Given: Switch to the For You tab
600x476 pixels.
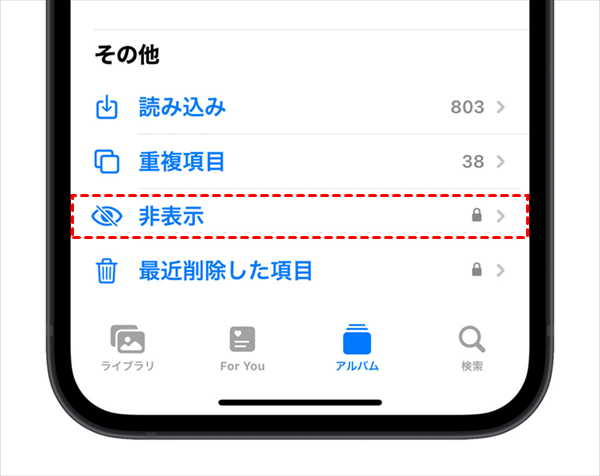Looking at the screenshot, I should tap(242, 349).
